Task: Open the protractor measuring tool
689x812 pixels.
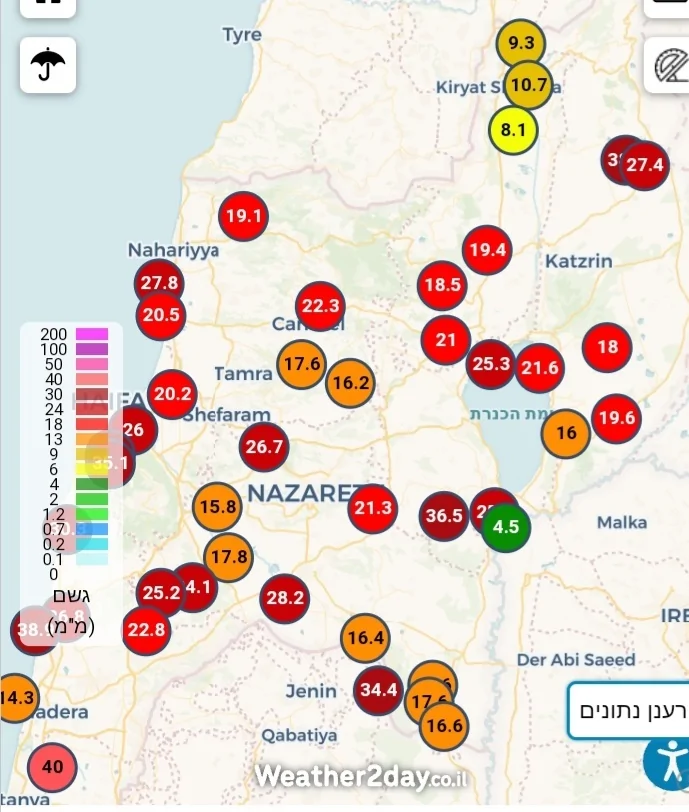Action: tap(666, 65)
